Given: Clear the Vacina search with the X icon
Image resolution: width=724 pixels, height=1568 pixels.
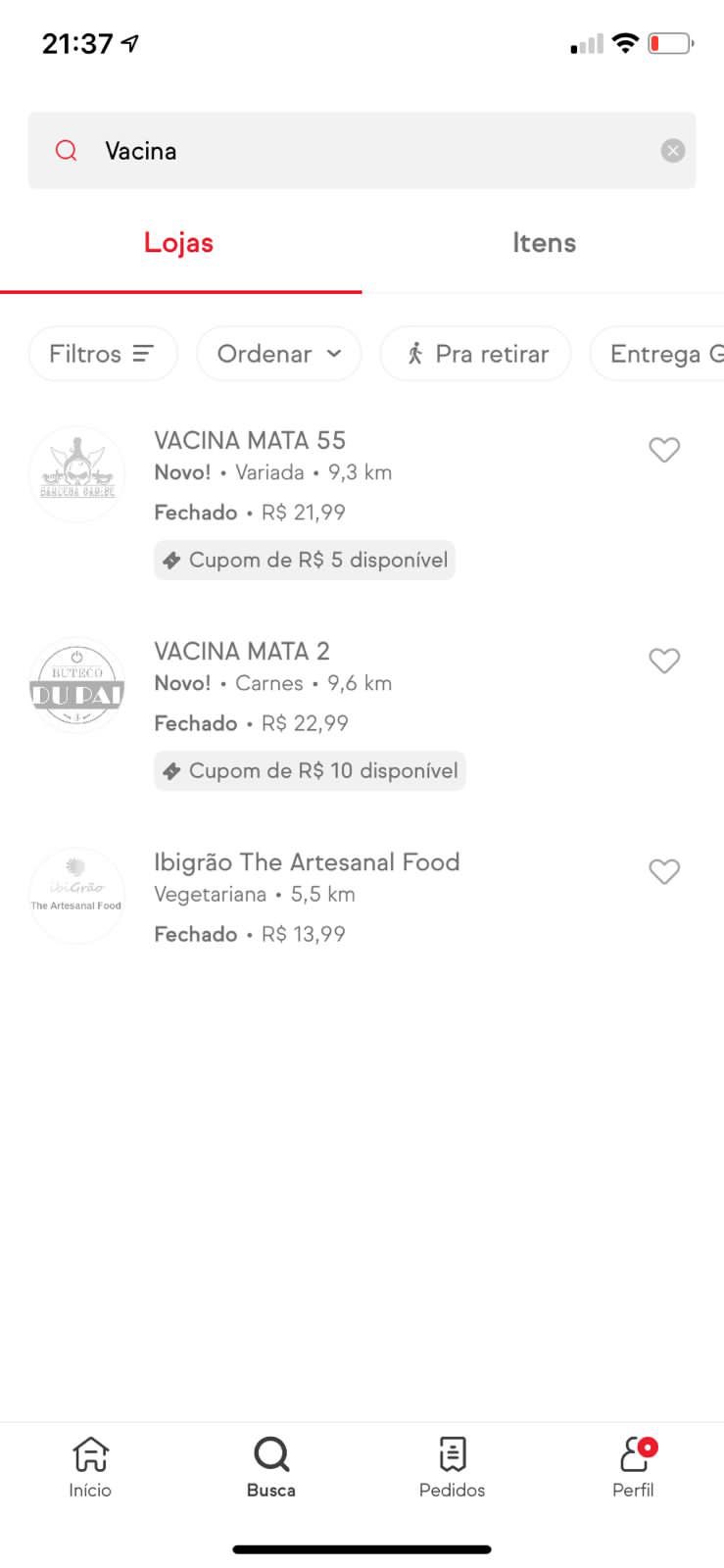Looking at the screenshot, I should click(673, 150).
